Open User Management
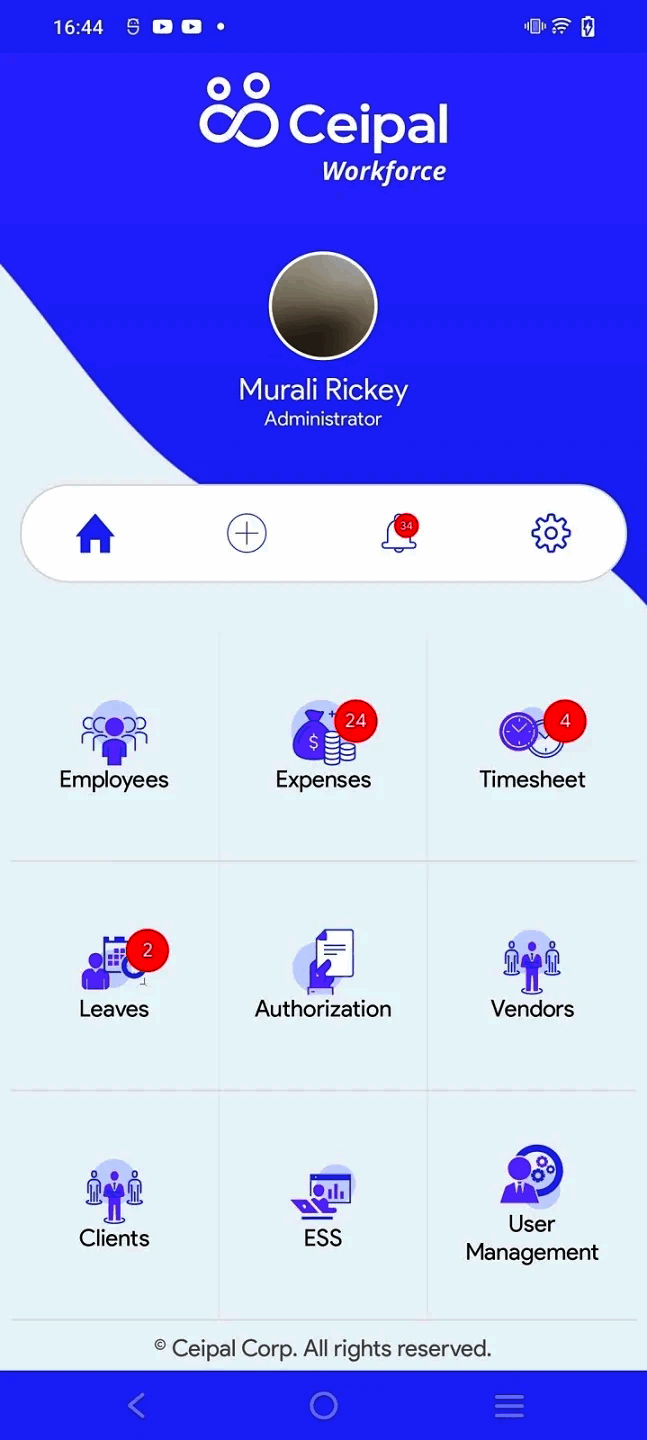Screen dimensions: 647x1440 pyautogui.click(x=532, y=1206)
